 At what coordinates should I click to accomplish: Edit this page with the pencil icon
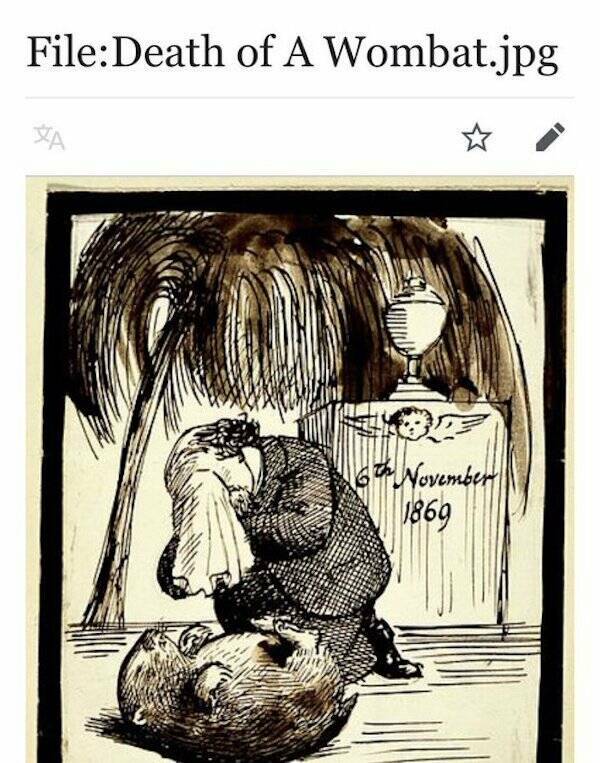(550, 137)
